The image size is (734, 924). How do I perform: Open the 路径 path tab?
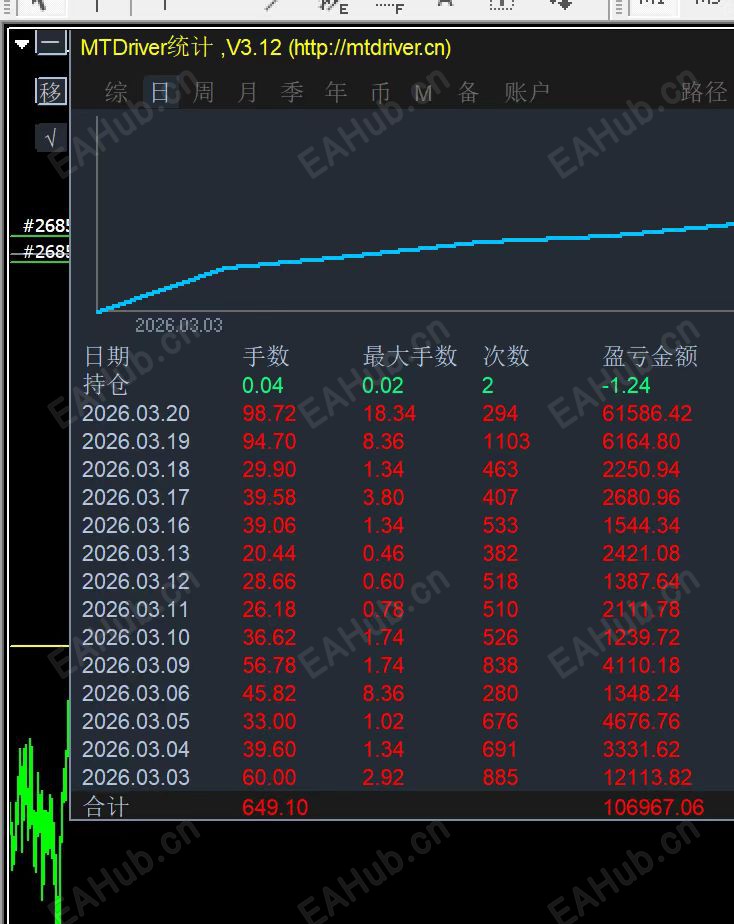coord(704,93)
